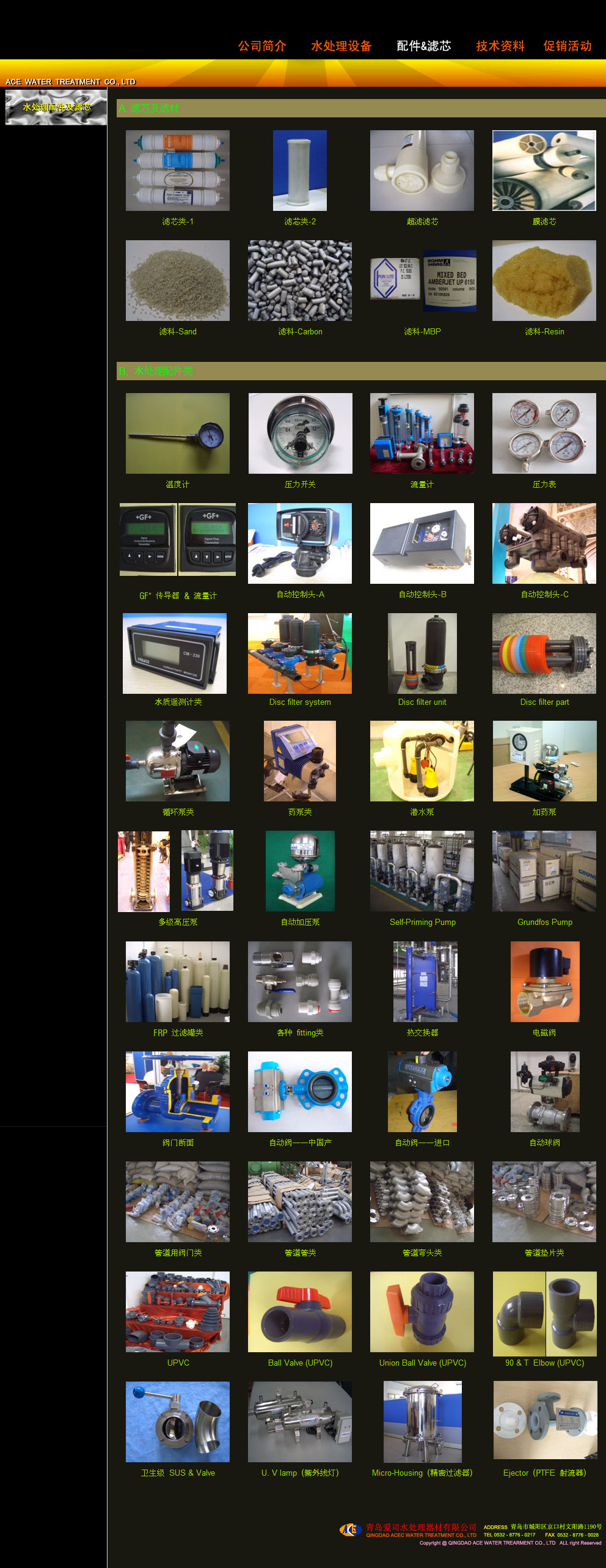The height and width of the screenshot is (1568, 606).
Task: Go to the 技术资料 tab
Action: coord(500,46)
